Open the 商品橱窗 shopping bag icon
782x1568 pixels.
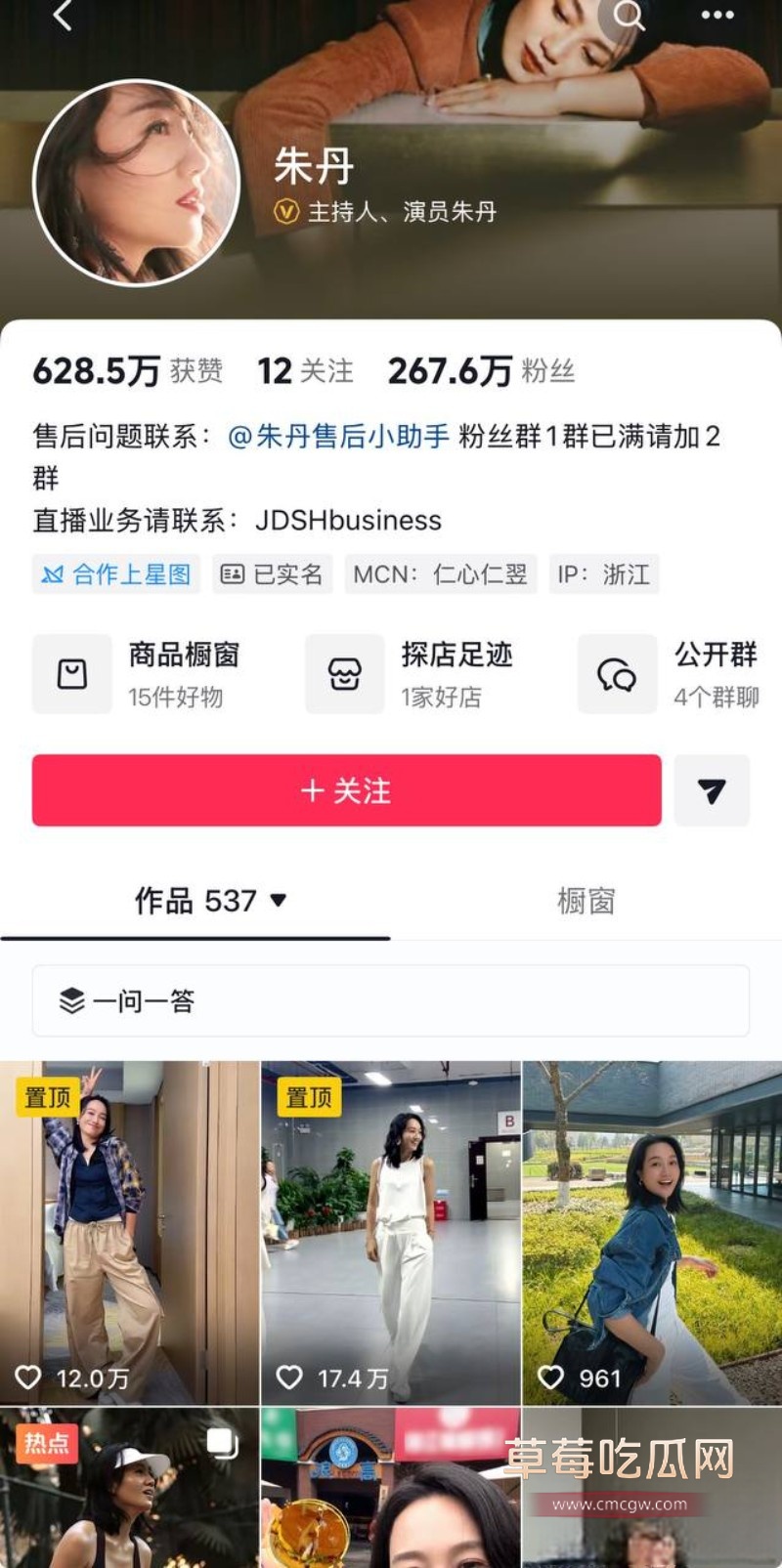coord(71,674)
